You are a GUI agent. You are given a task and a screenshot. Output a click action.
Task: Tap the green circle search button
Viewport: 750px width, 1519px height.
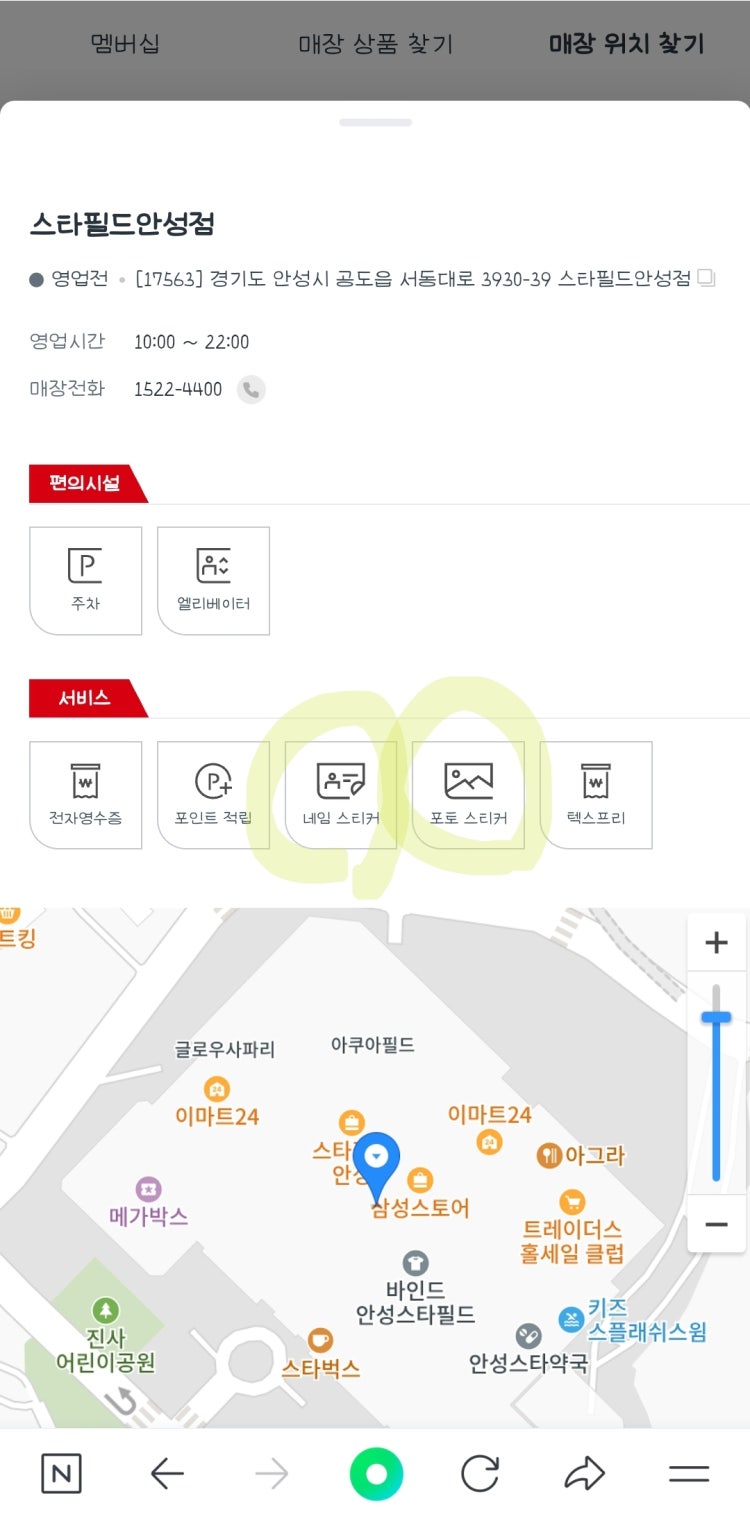click(x=376, y=1473)
